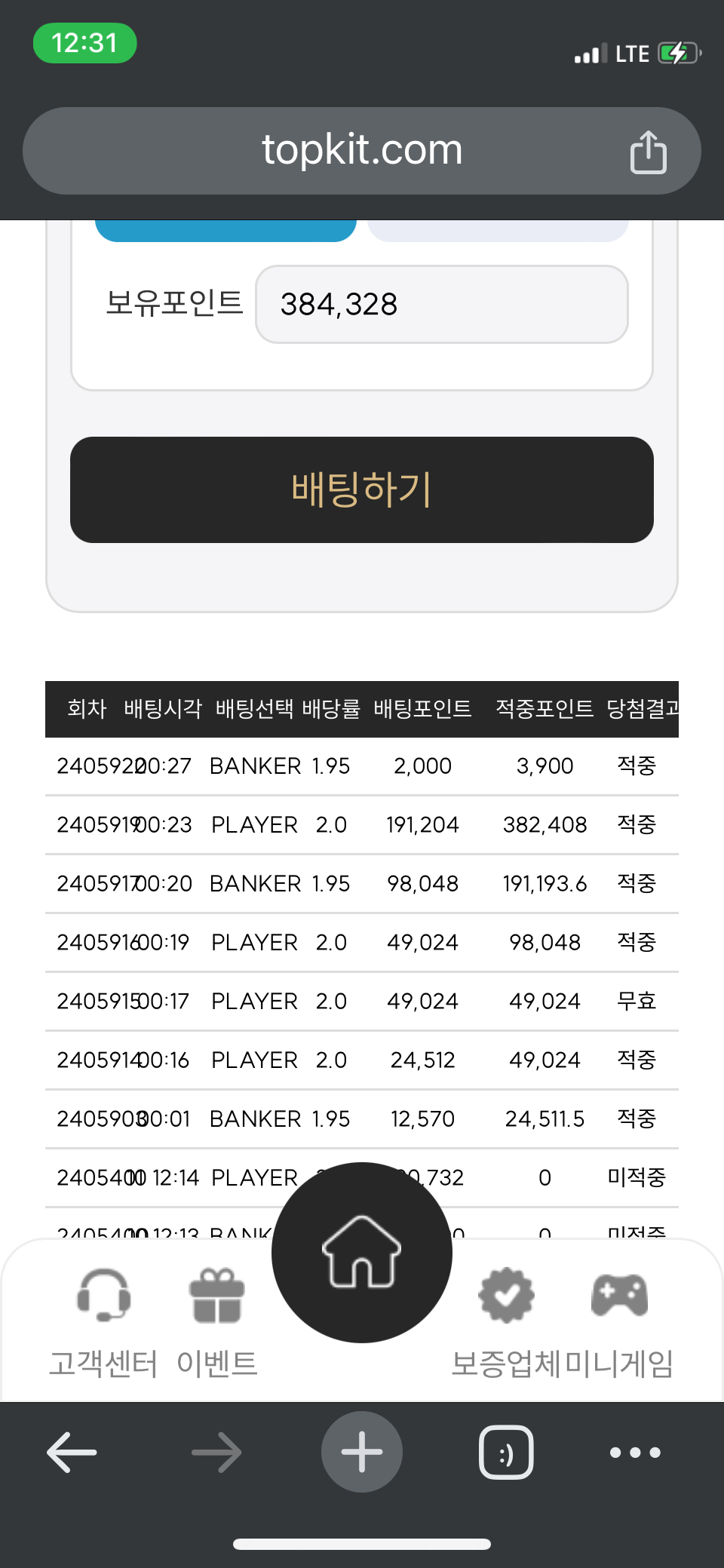Switch to the 이벤트 tab
The image size is (724, 1568).
217,1320
